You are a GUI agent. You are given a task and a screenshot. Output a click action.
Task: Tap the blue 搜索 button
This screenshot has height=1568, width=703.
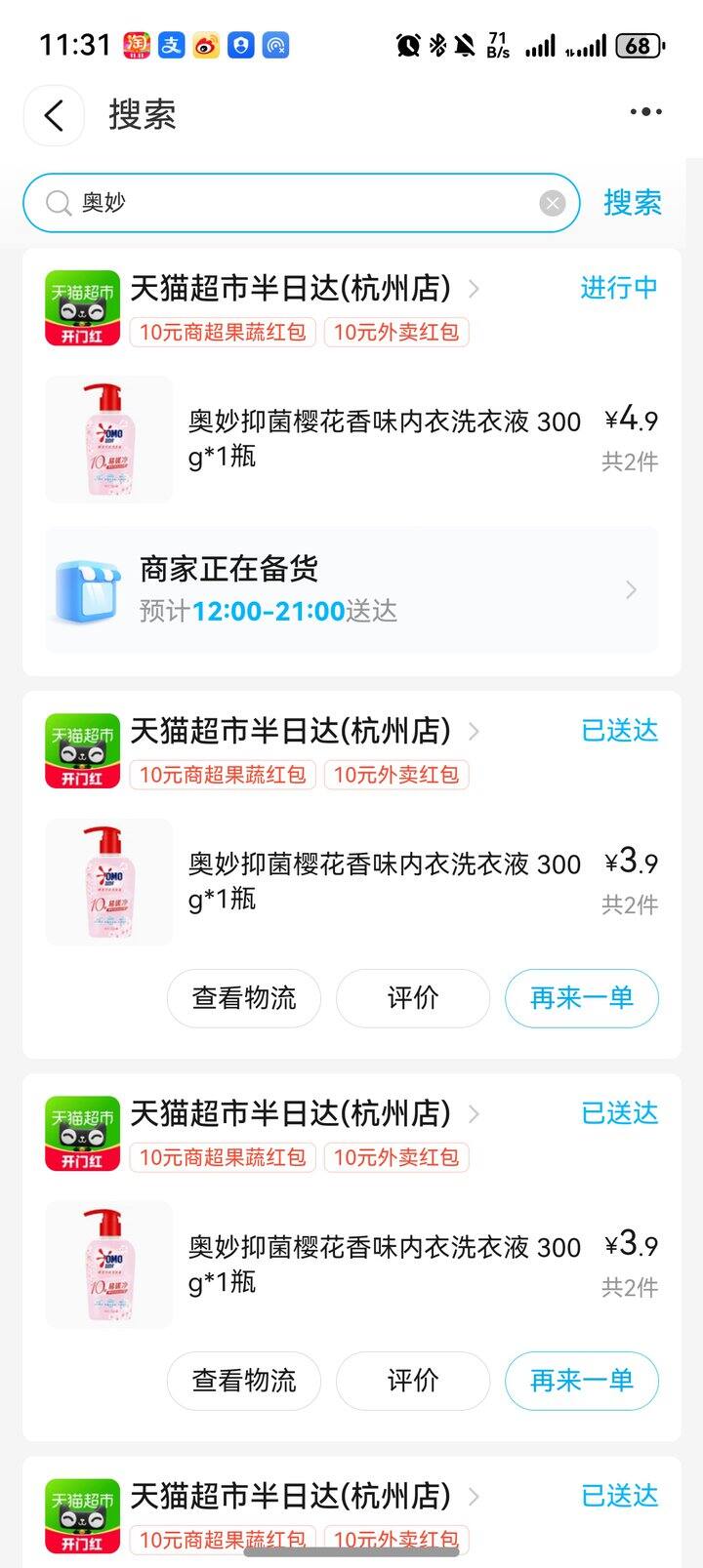632,203
